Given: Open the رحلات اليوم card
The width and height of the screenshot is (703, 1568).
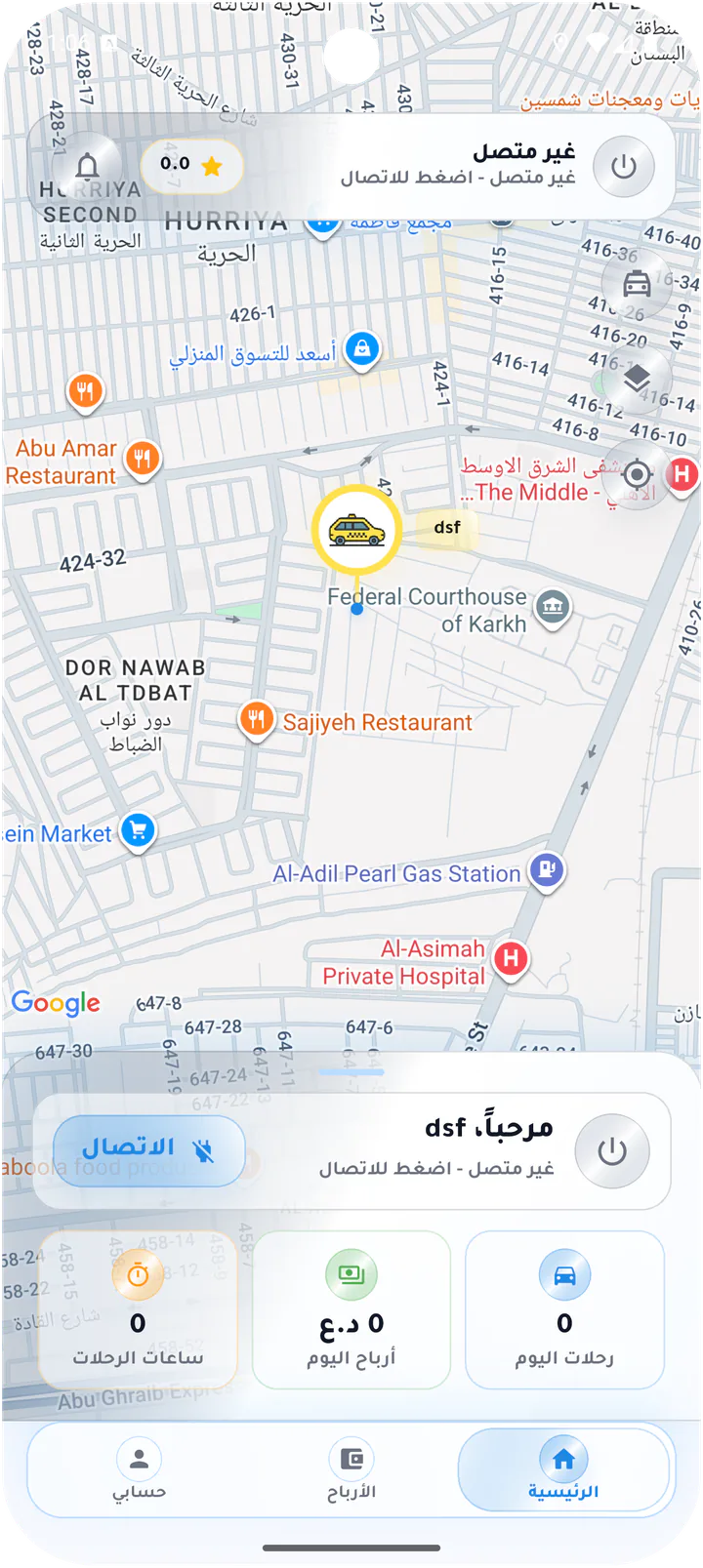Looking at the screenshot, I should (x=564, y=1309).
